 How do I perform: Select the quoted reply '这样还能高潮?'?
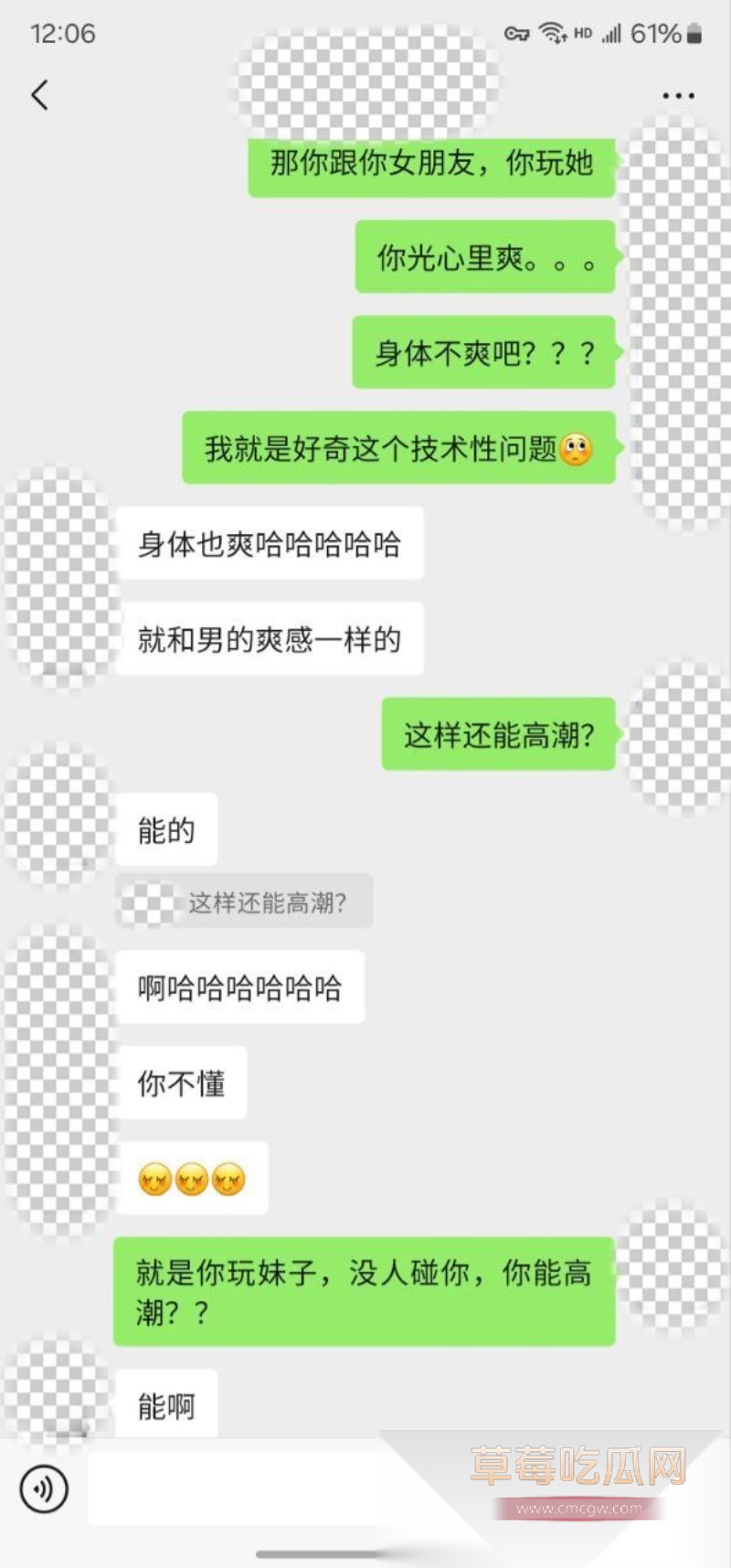pyautogui.click(x=244, y=901)
